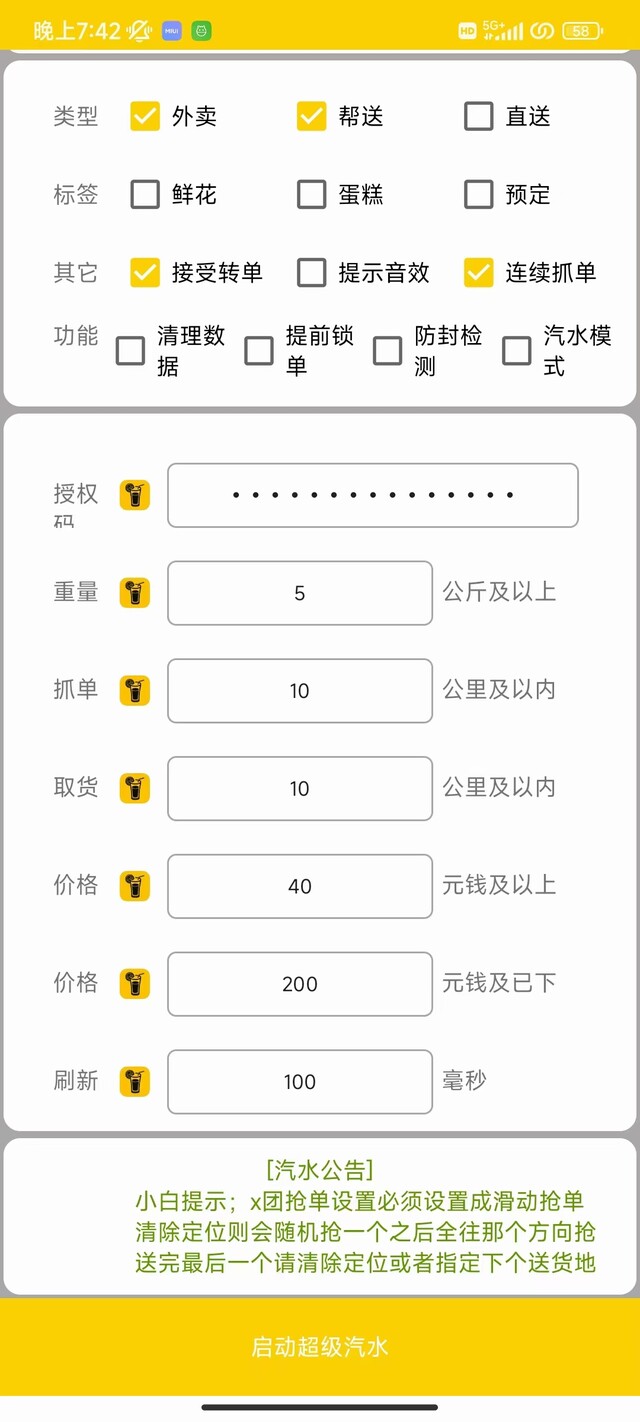The image size is (640, 1422).
Task: Enable 防封检测 checkbox
Action: tap(388, 351)
